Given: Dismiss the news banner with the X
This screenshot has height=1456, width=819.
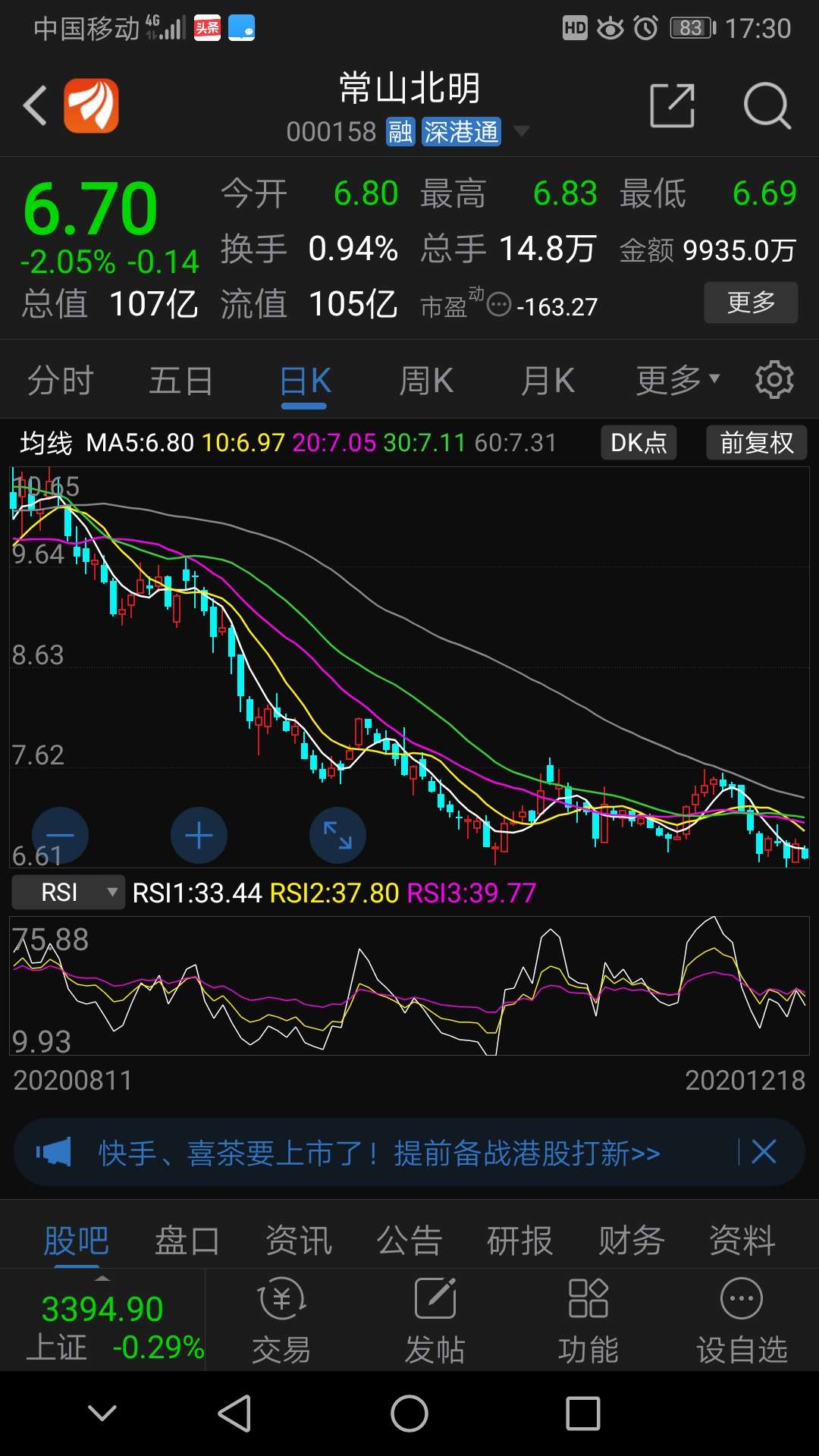Looking at the screenshot, I should tap(764, 1153).
